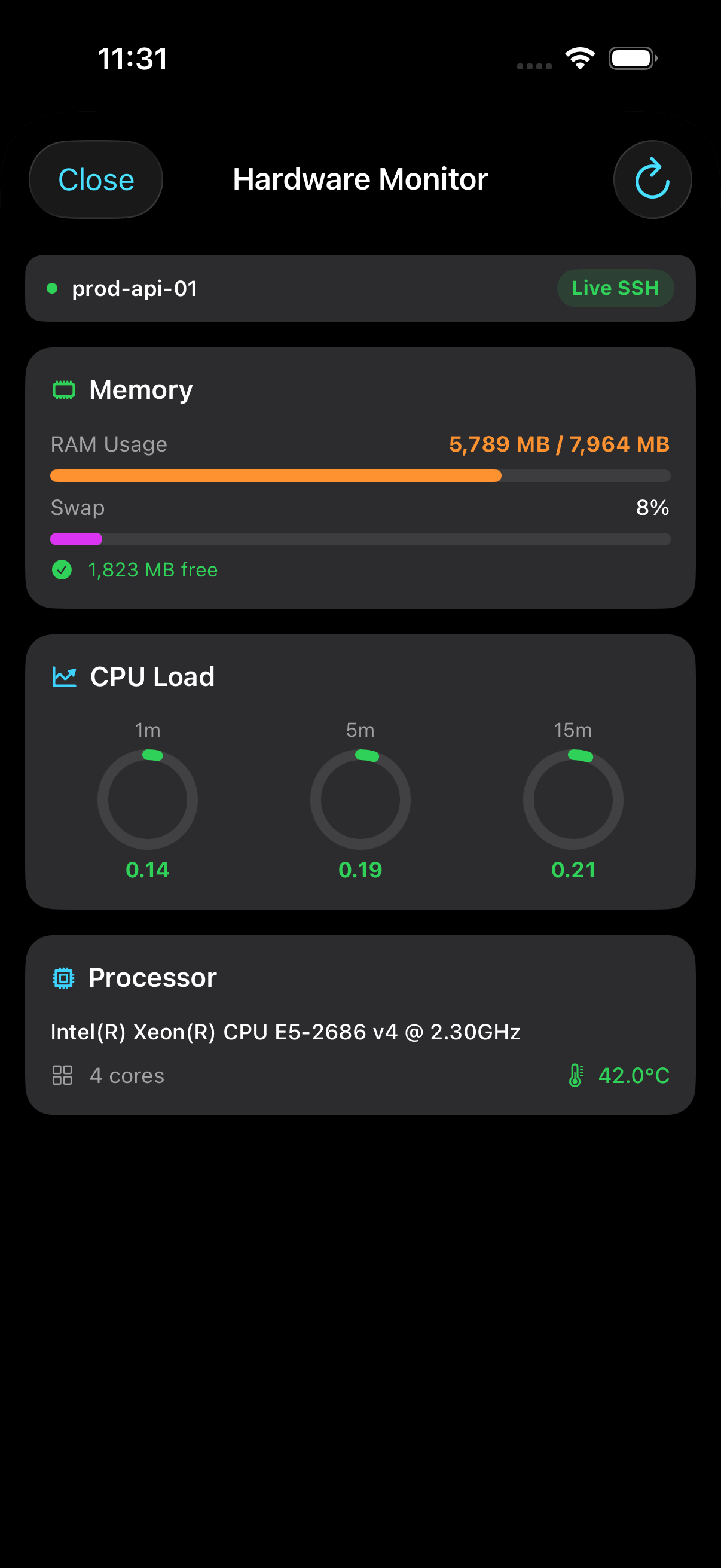Select the Processor CPU icon

[x=65, y=977]
